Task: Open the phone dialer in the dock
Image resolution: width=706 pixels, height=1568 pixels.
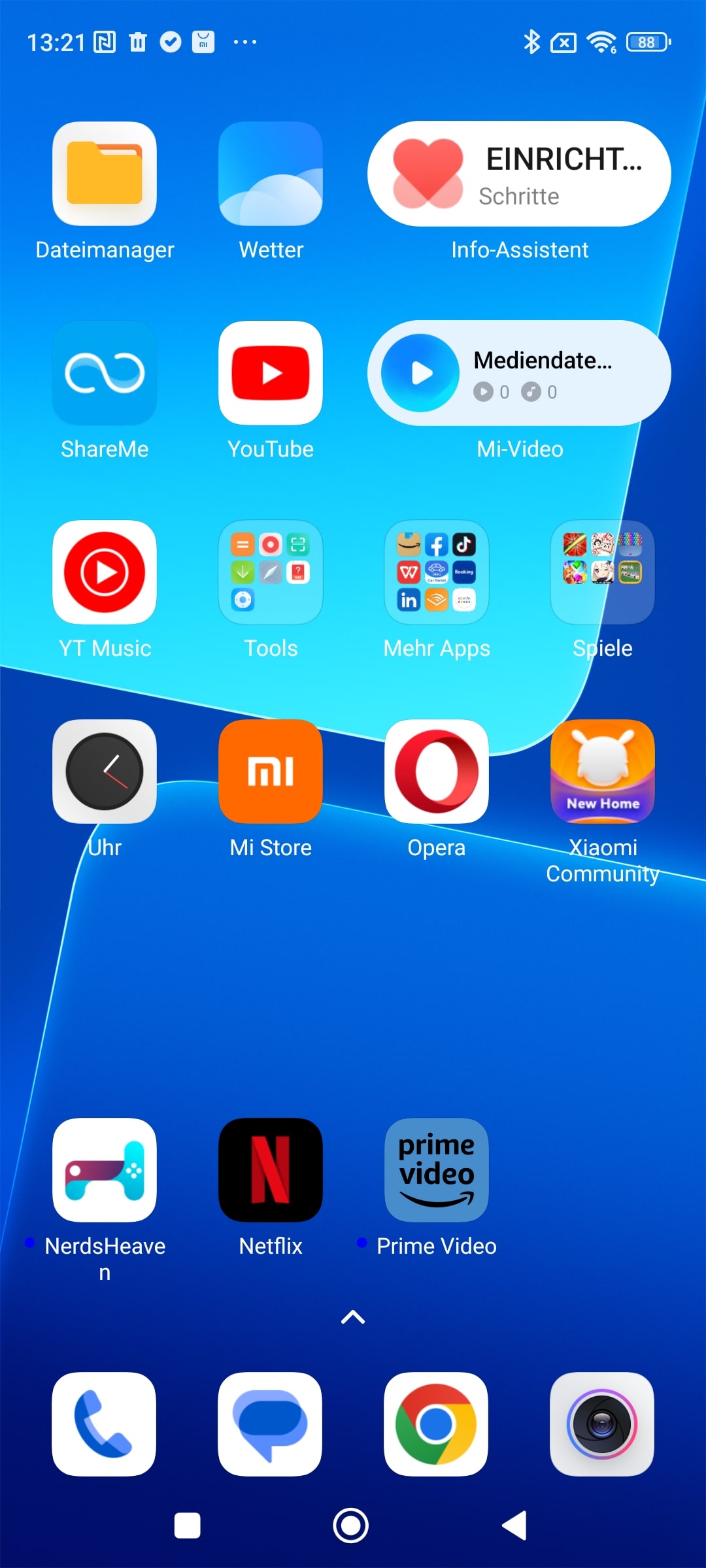Action: coord(105,1424)
